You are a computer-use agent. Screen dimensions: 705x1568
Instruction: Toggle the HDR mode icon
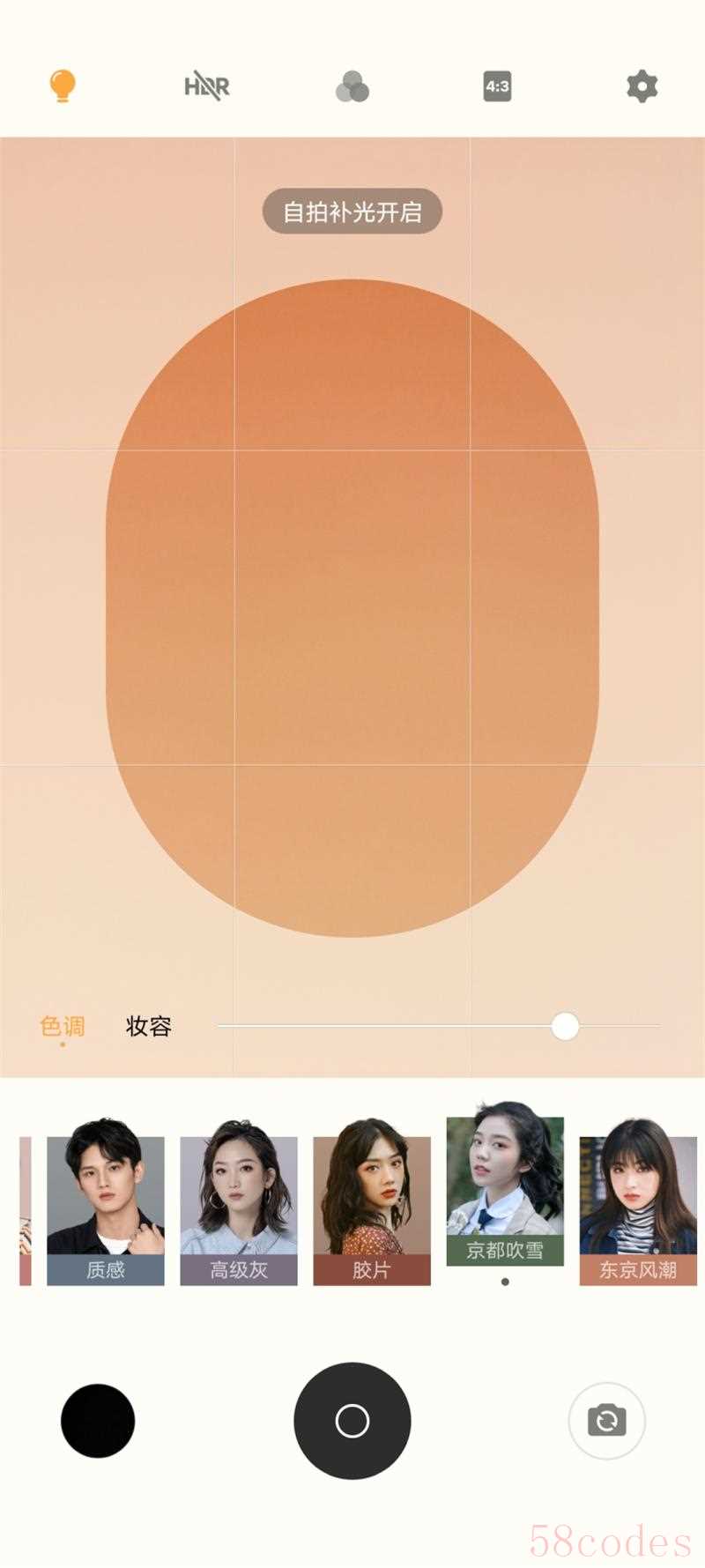(207, 86)
